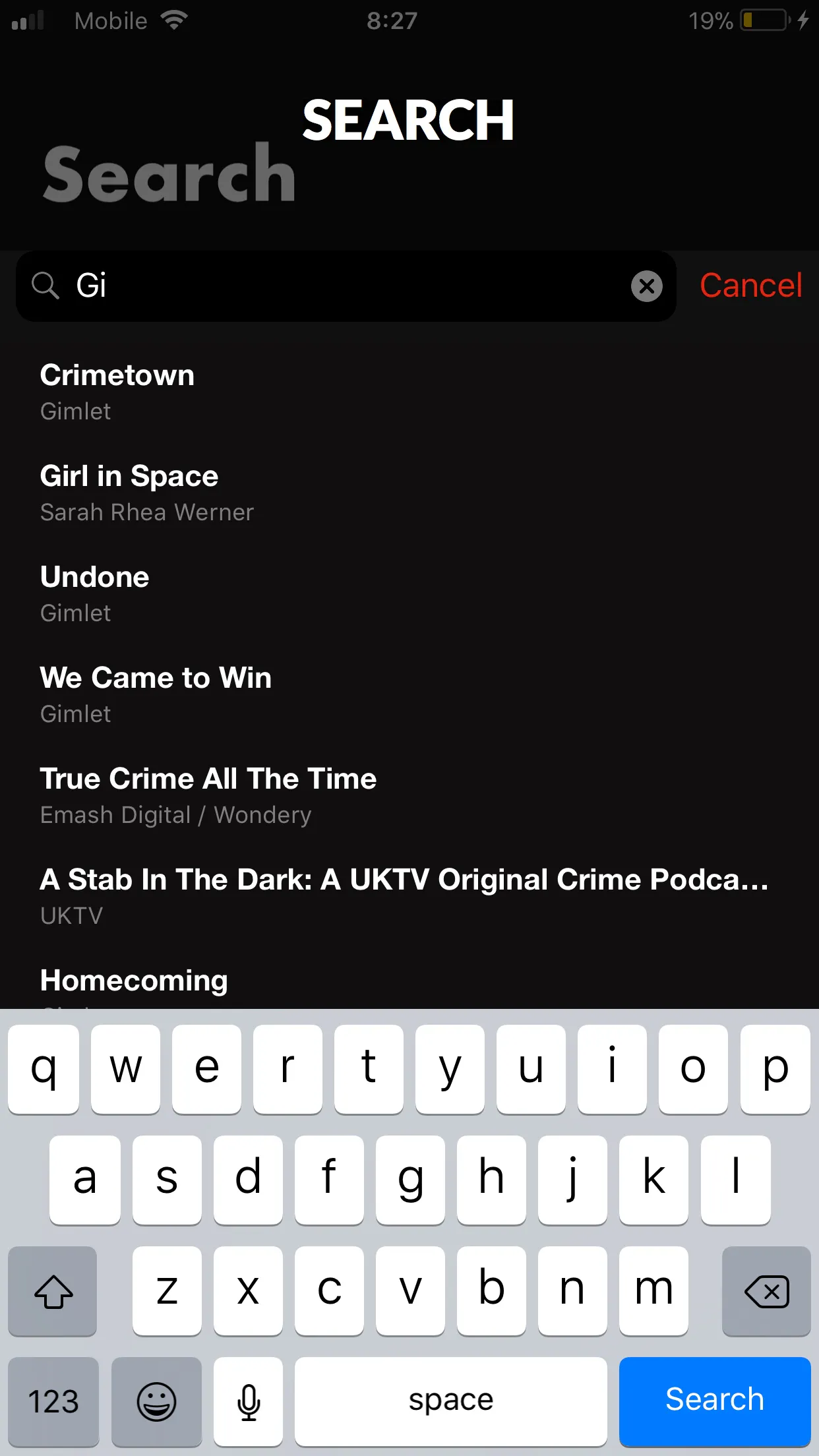Image resolution: width=819 pixels, height=1456 pixels.
Task: Open A Stab In The Dark podcast
Action: pyautogui.click(x=409, y=896)
